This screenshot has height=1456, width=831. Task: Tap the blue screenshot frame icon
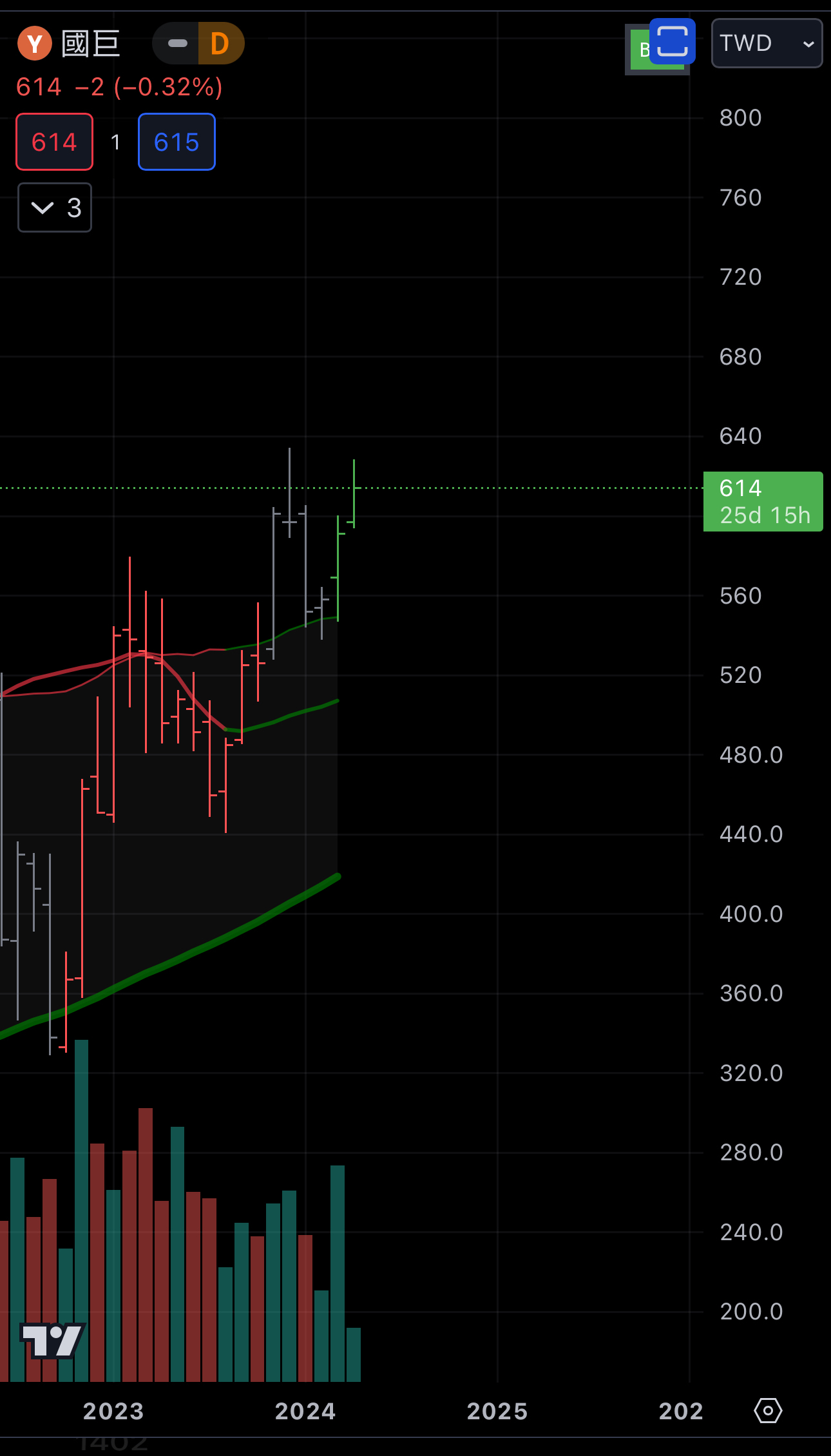tap(672, 41)
